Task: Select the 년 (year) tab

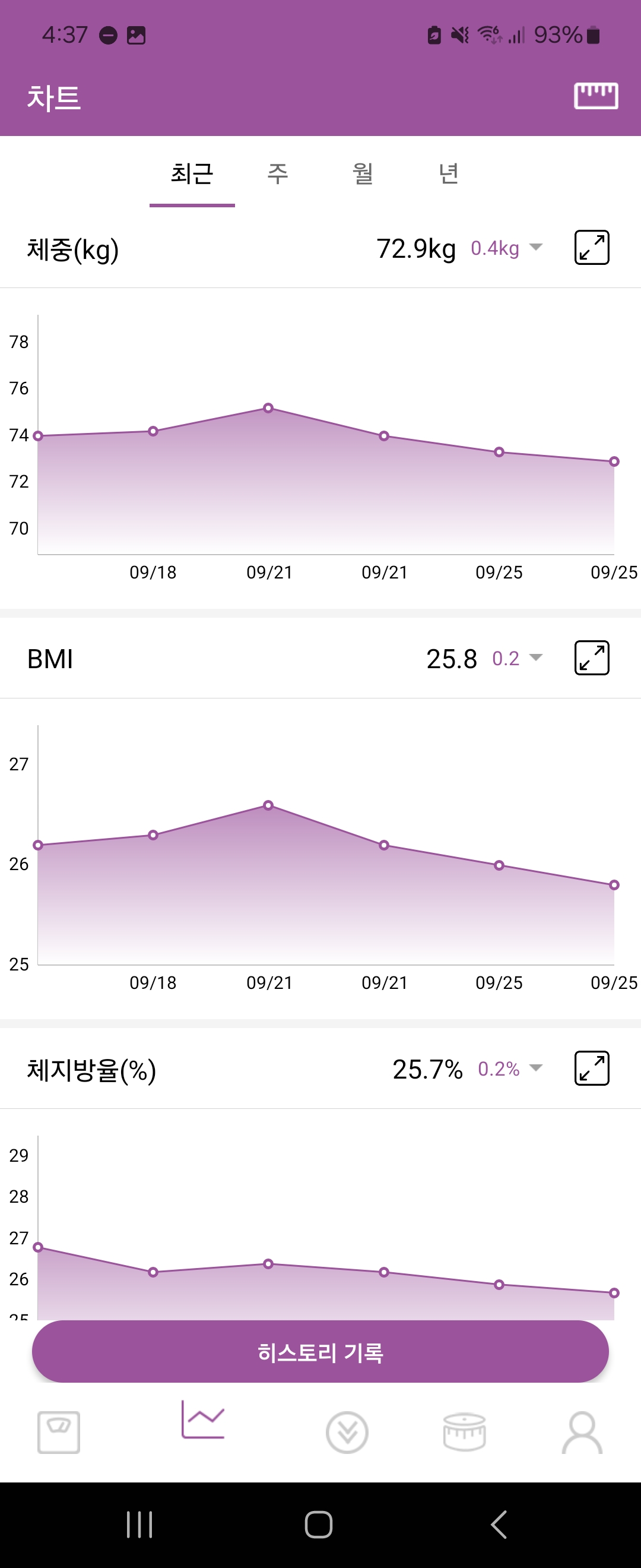Action: pos(449,174)
